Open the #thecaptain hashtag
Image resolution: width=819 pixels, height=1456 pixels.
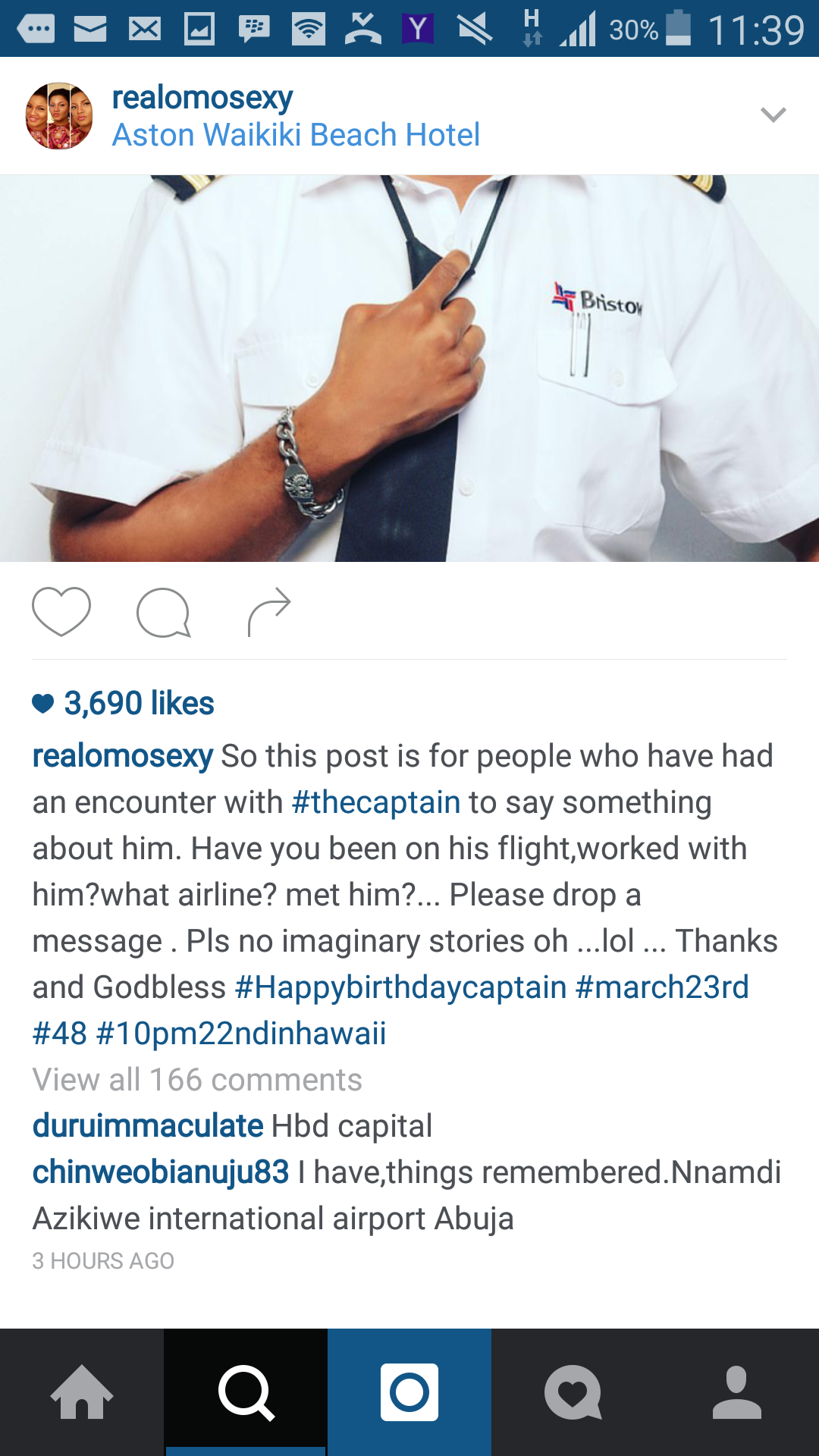point(376,802)
